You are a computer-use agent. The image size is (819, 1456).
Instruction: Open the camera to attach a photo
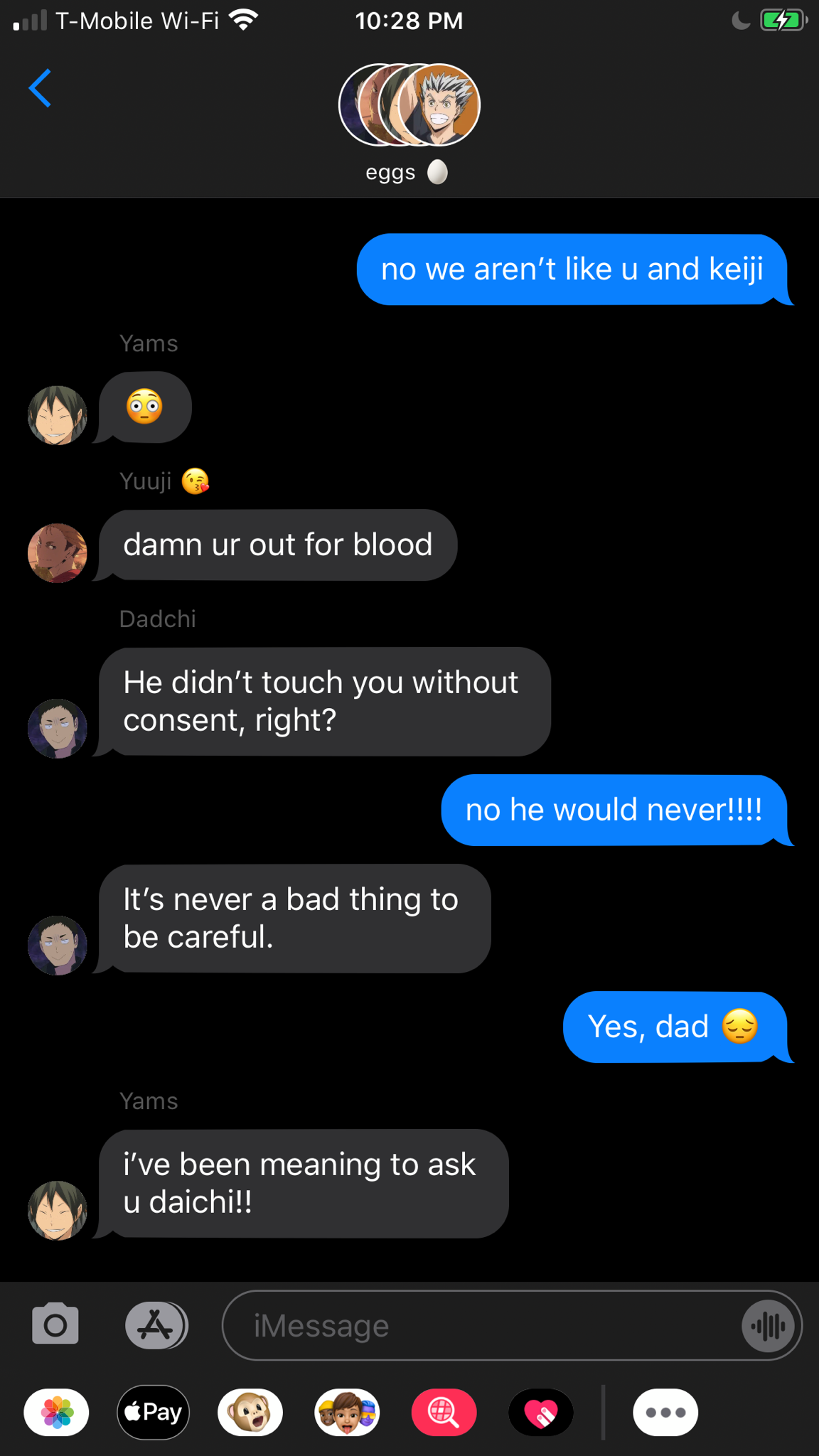click(55, 1324)
